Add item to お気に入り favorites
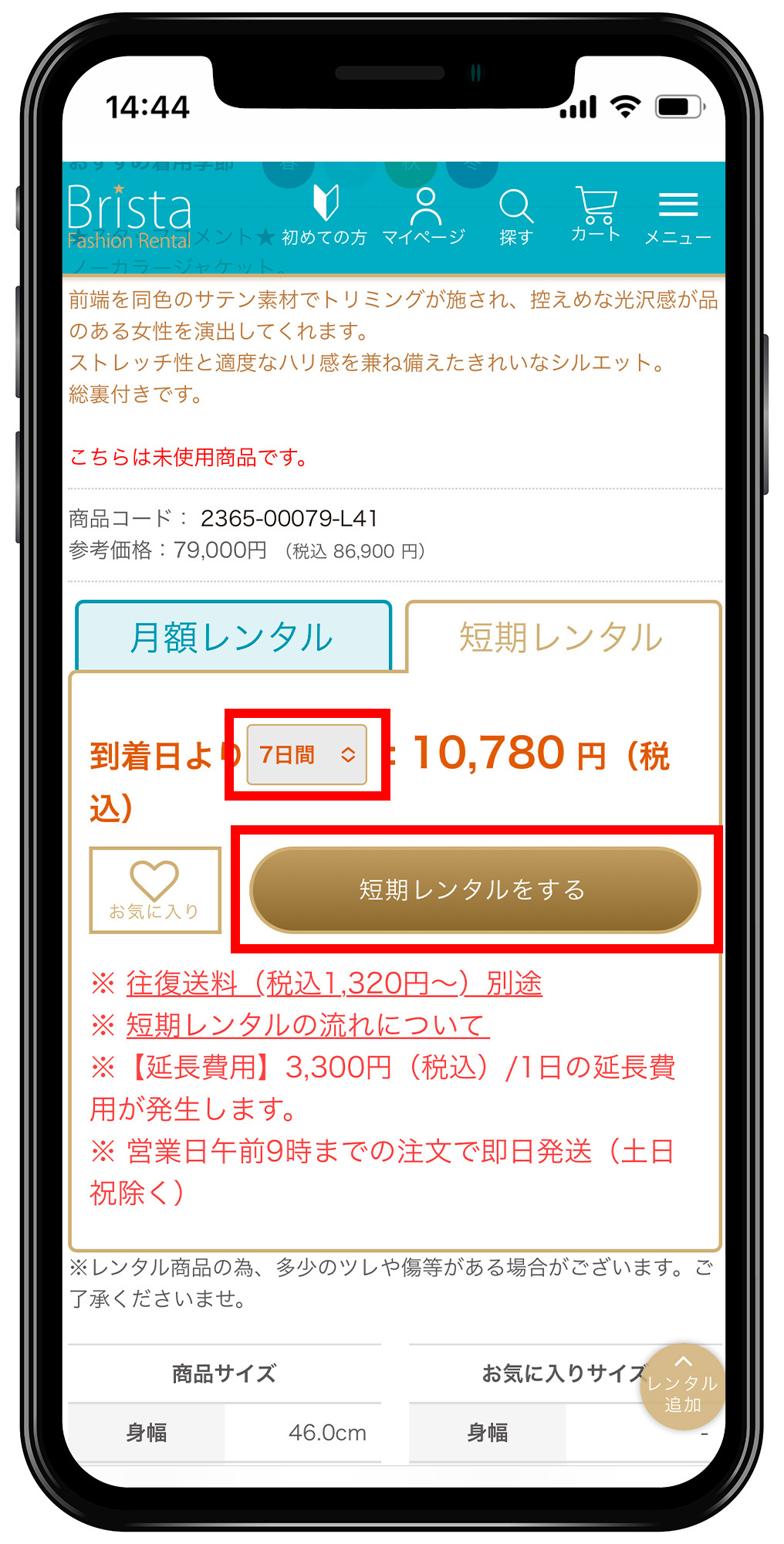 pyautogui.click(x=155, y=890)
